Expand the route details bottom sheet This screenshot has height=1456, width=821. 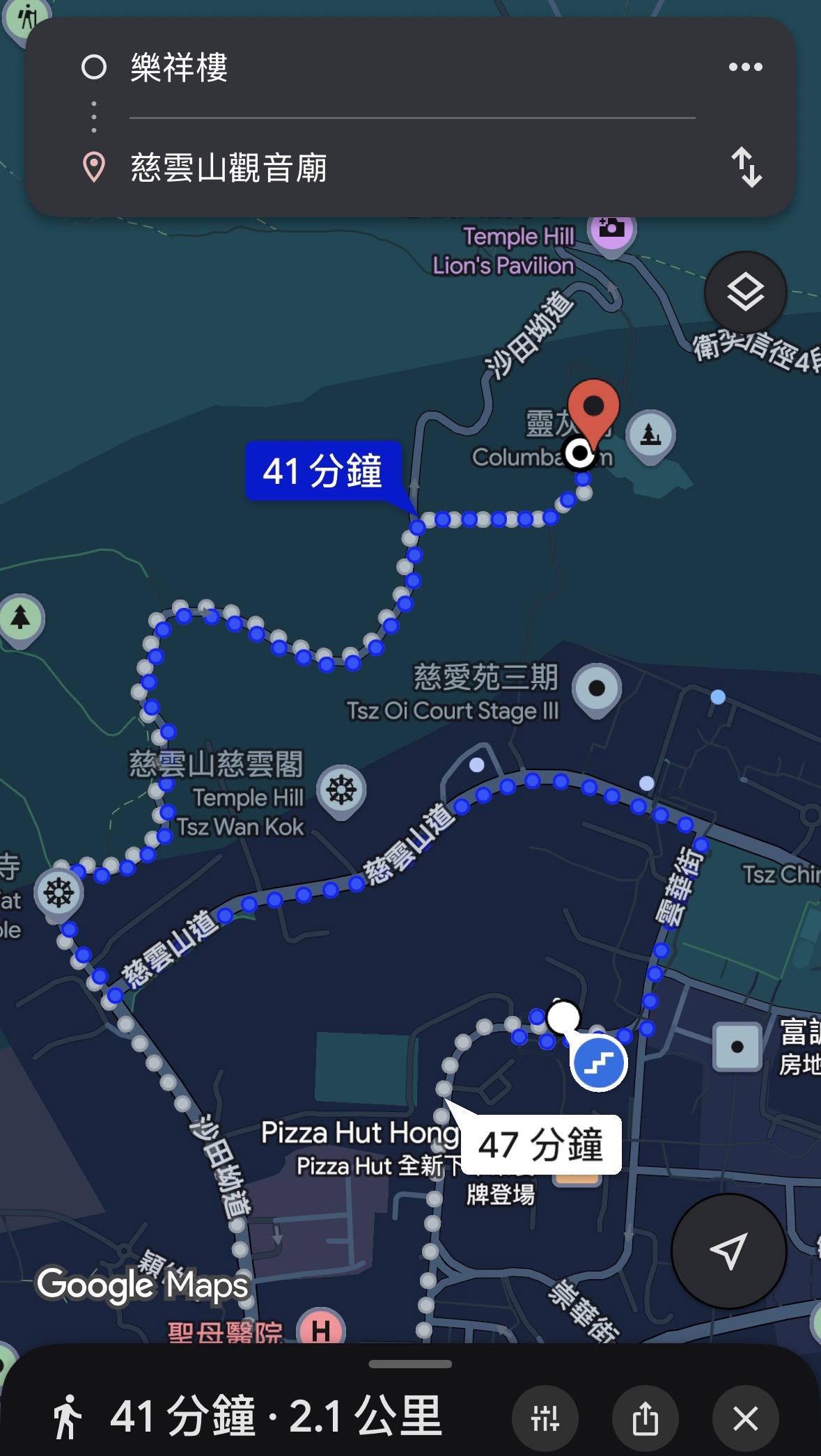pos(410,1364)
